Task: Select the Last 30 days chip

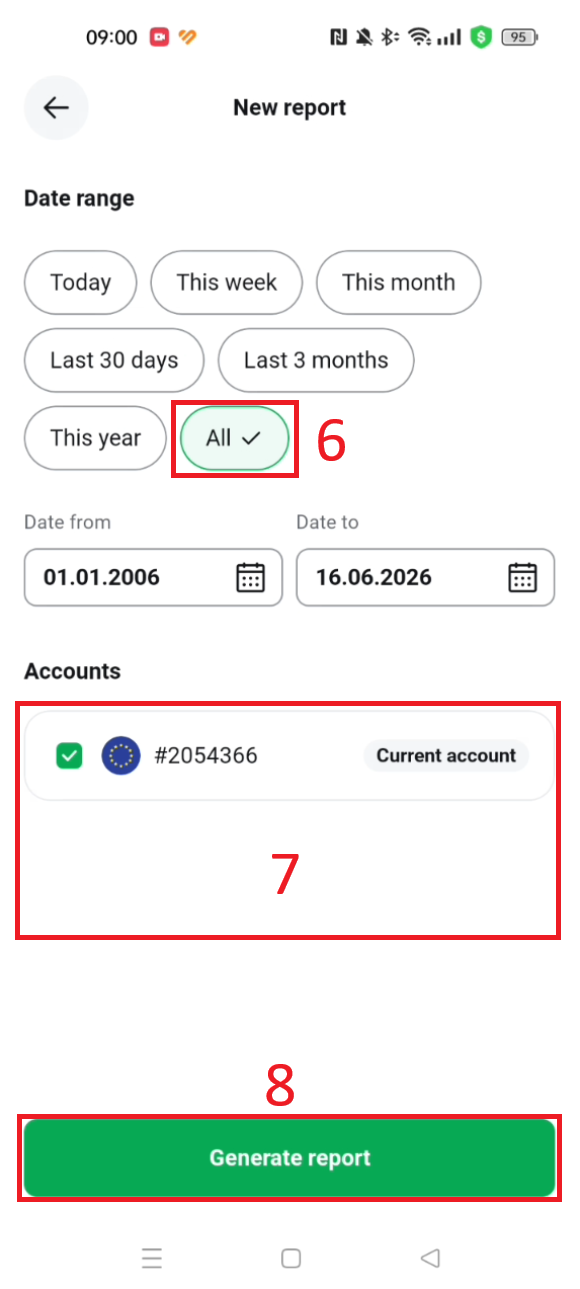Action: point(114,360)
